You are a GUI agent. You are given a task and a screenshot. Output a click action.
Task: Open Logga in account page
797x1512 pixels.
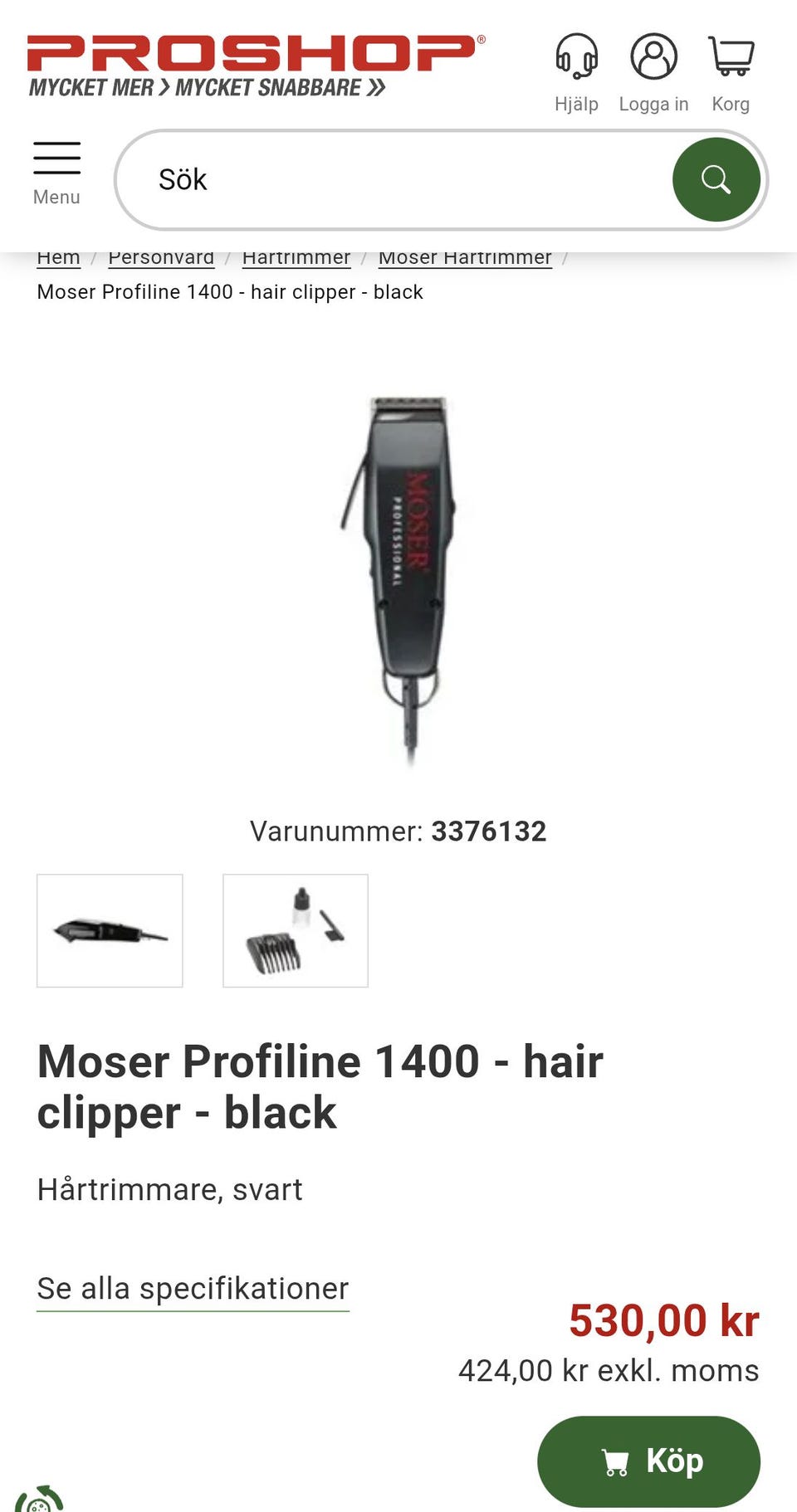(653, 72)
